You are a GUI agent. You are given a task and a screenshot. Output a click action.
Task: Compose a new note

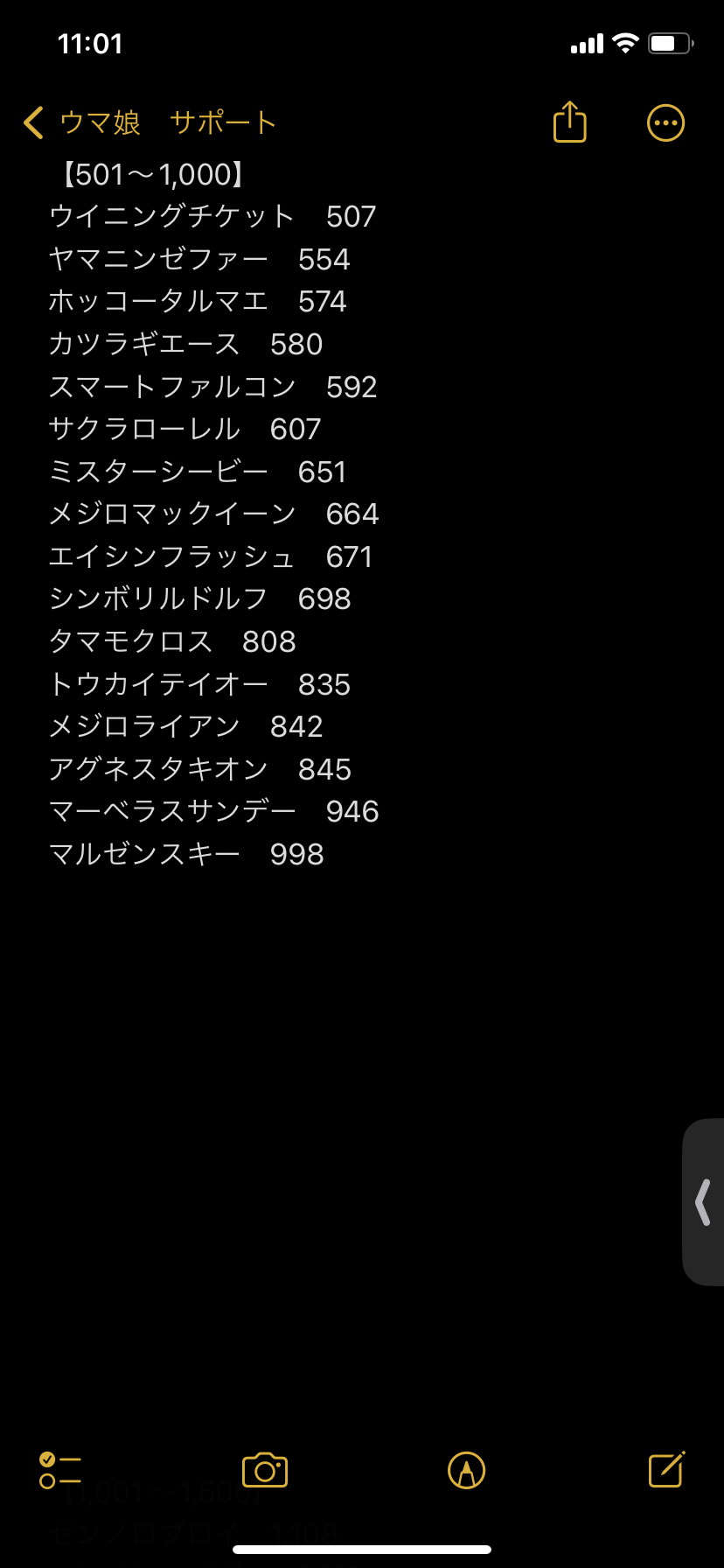click(x=666, y=1470)
